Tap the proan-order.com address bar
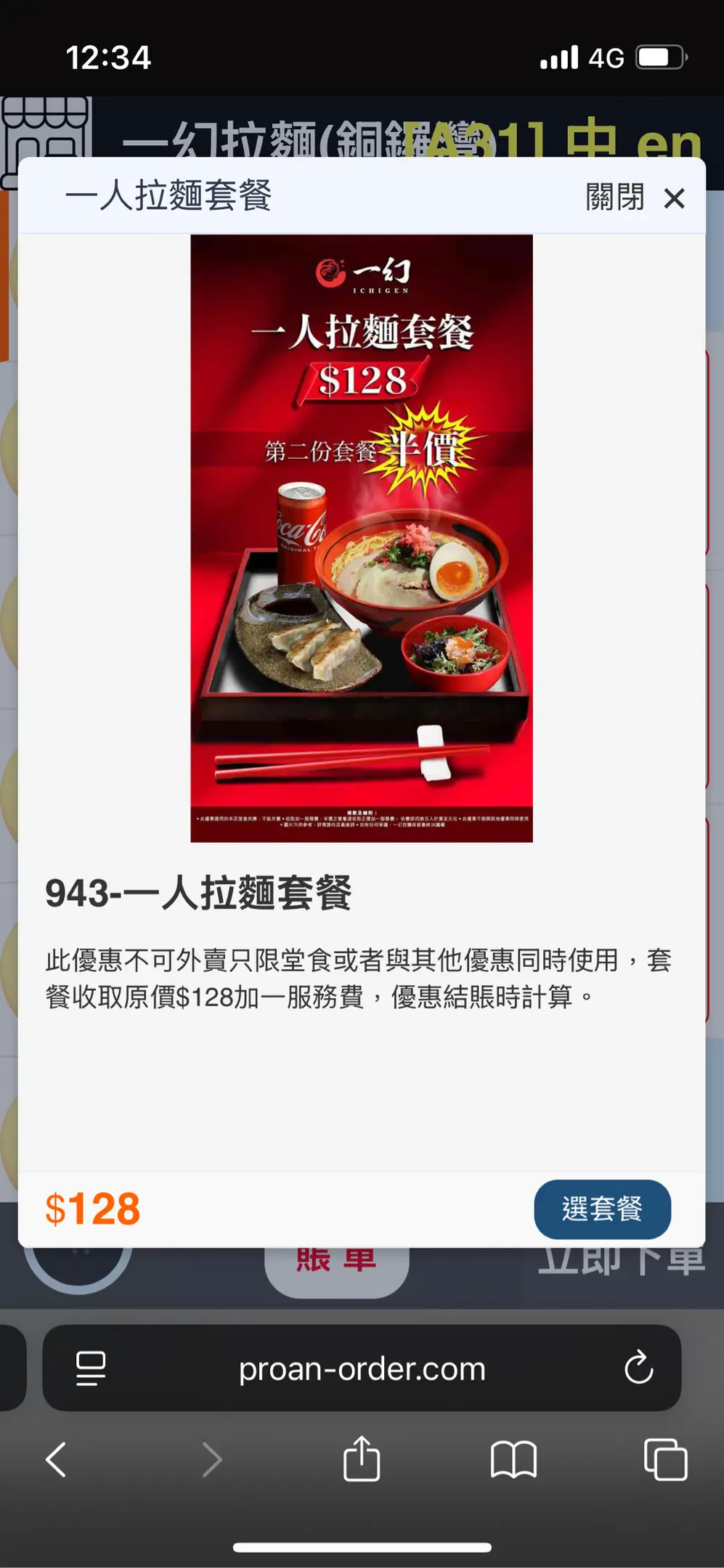 point(362,1369)
